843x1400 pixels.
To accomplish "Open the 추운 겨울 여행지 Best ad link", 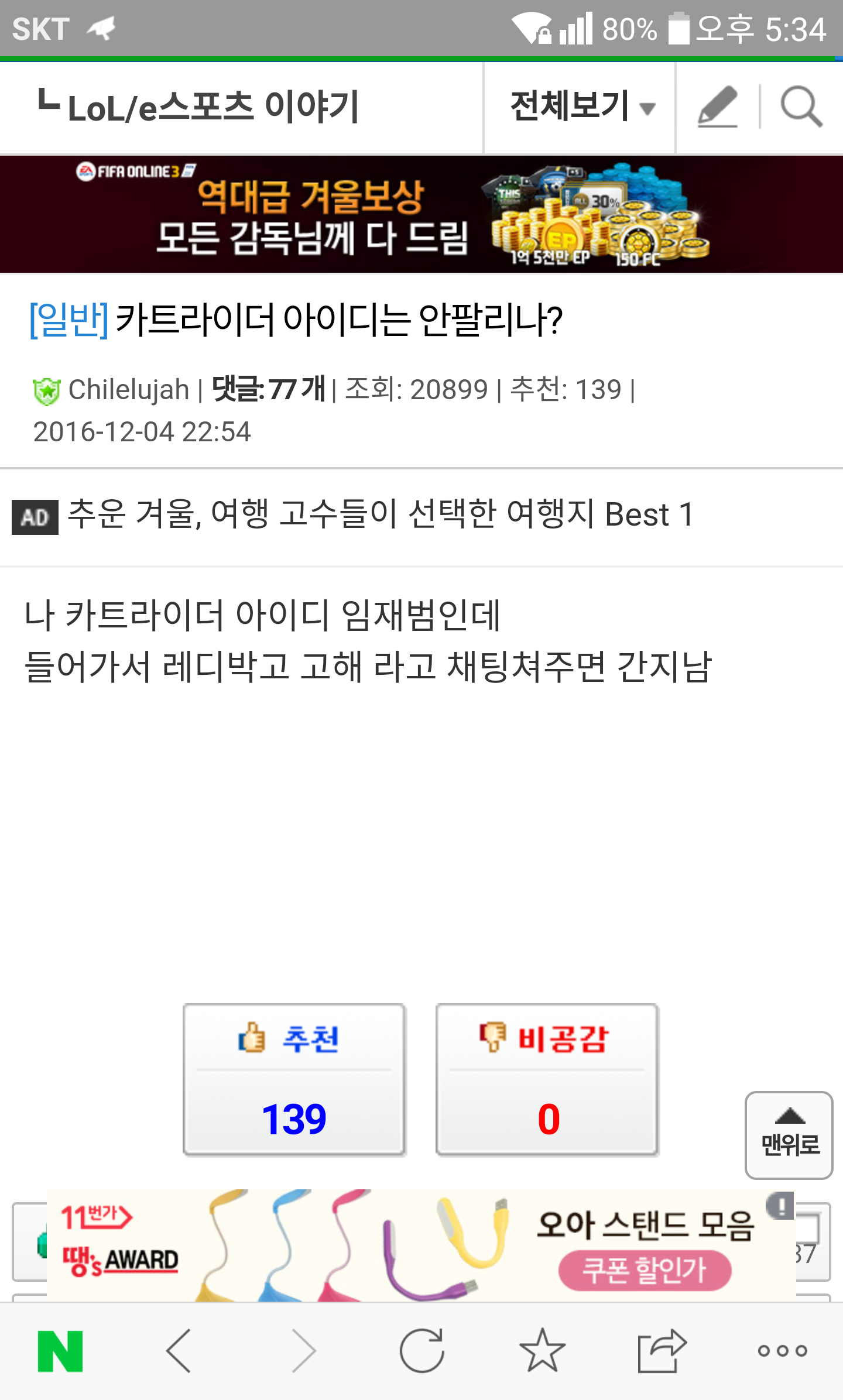I will pos(381,515).
